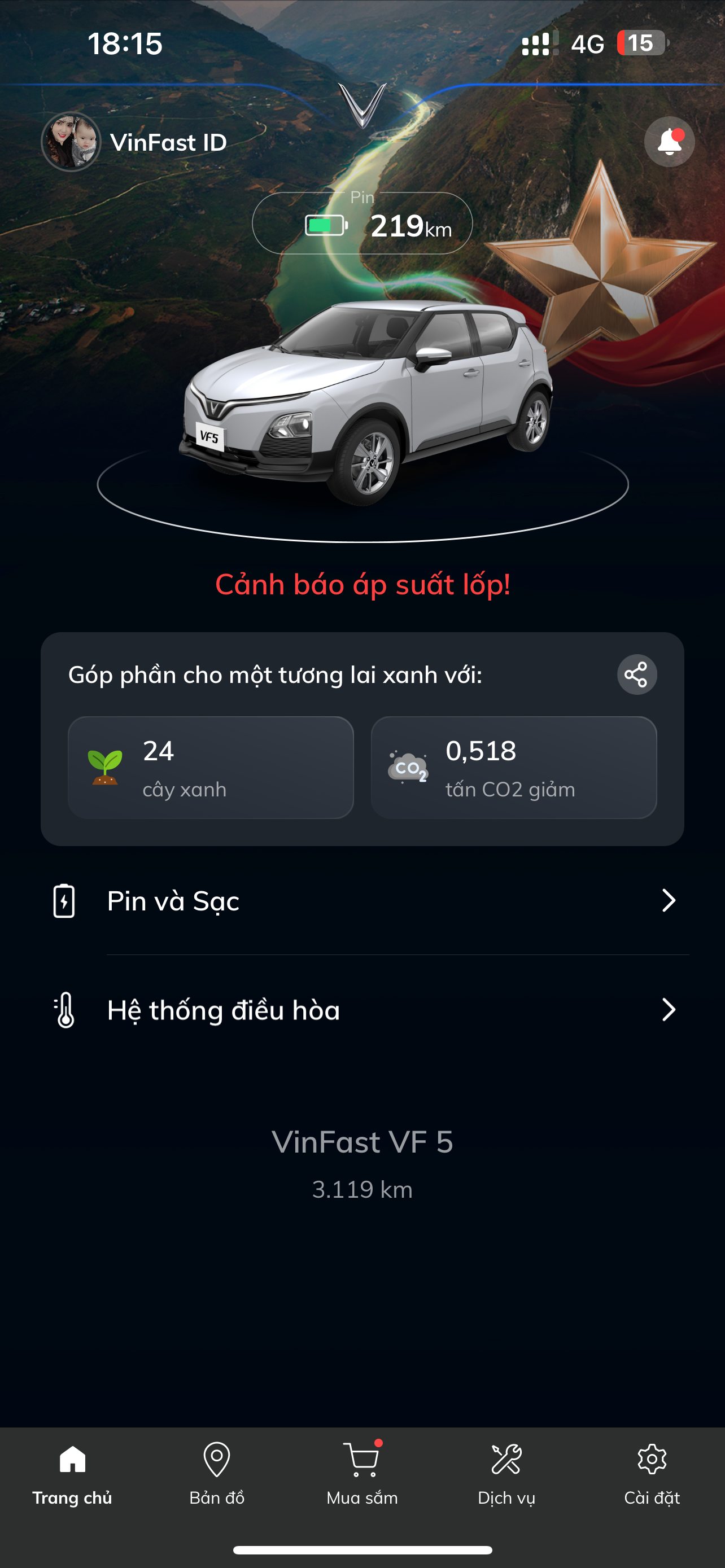Open the tấn CO2 giảm card
This screenshot has height=1568, width=725.
513,768
